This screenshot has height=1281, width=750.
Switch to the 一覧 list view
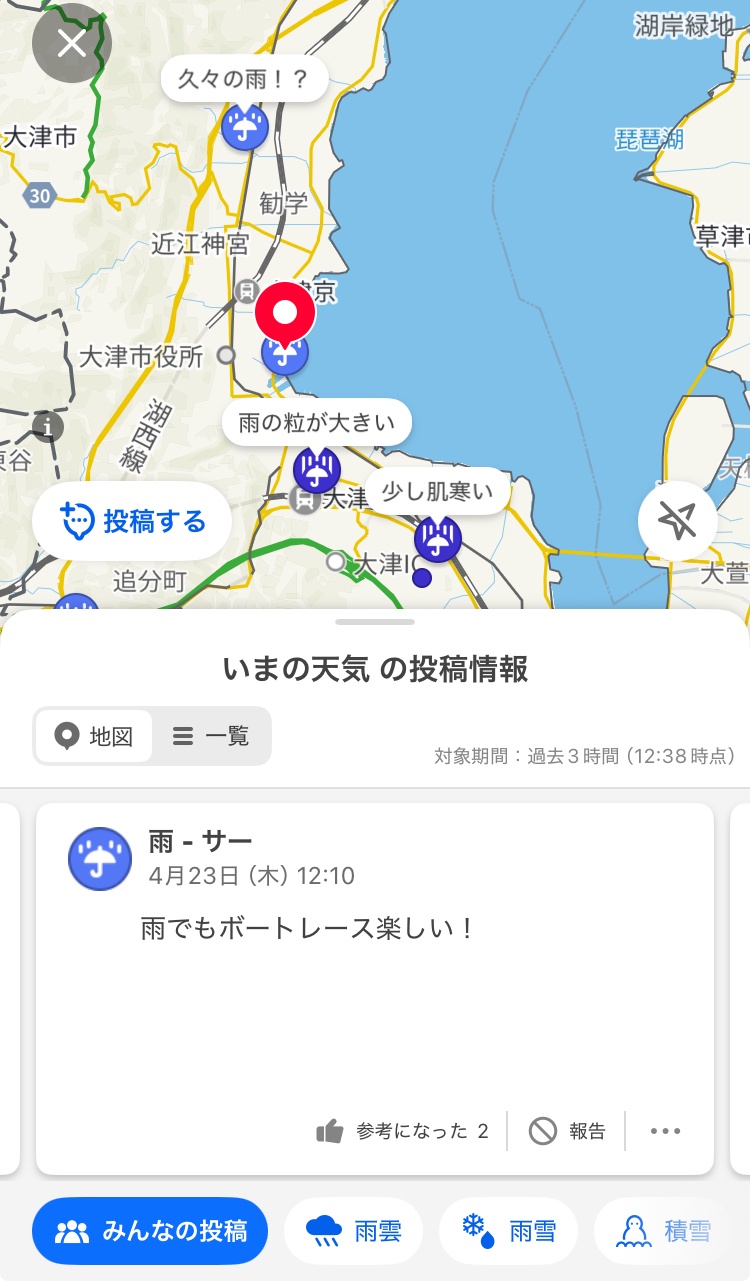[211, 736]
